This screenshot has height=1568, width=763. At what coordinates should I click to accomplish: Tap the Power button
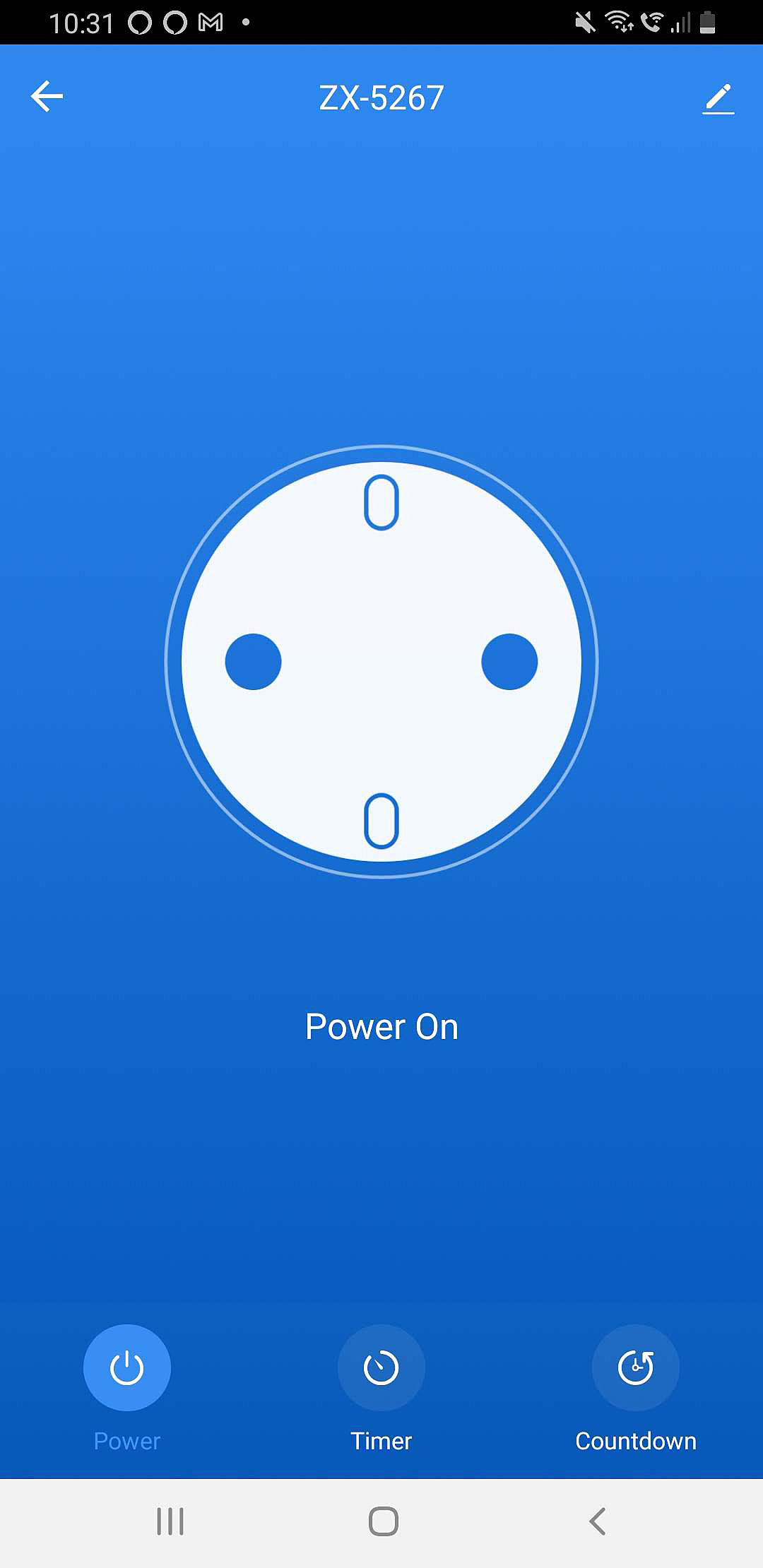click(x=127, y=1368)
